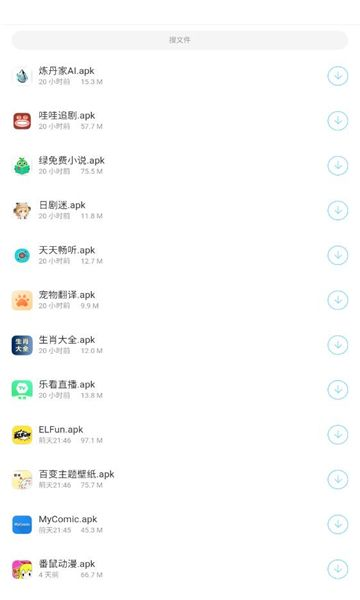This screenshot has height=600, width=360.
Task: Download 炼丹家AI.apk
Action: pos(338,76)
